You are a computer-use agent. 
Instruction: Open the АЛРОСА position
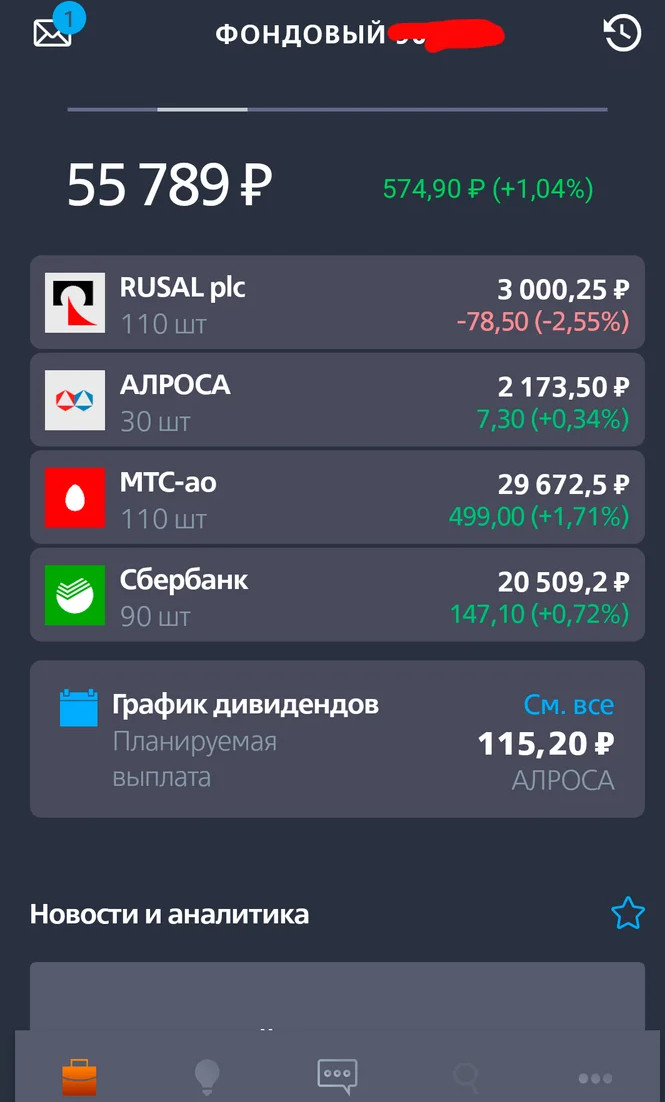[x=337, y=400]
